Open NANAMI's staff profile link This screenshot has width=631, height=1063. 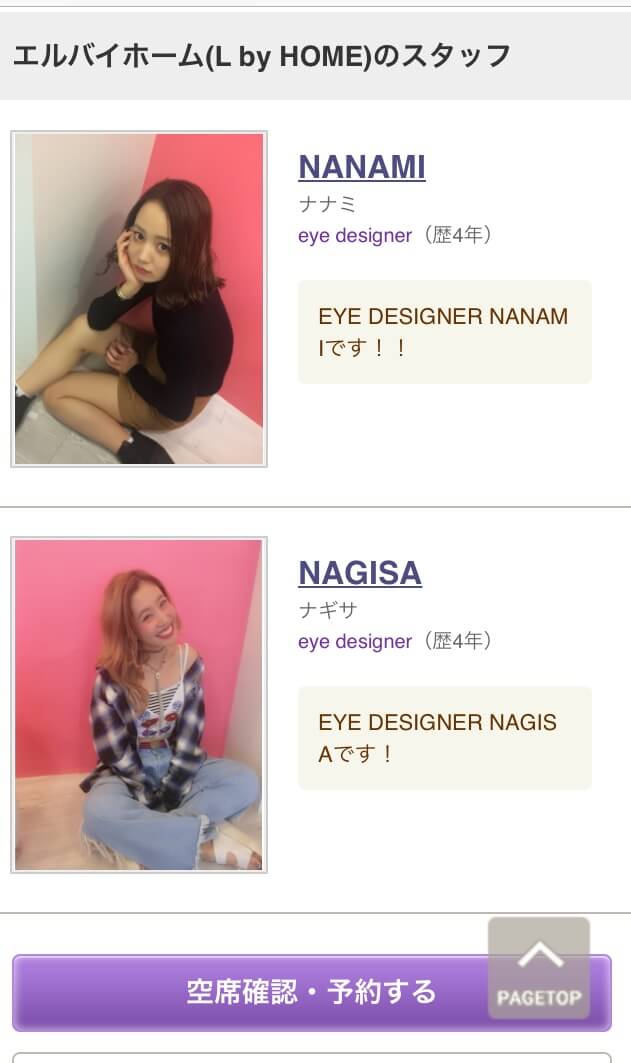pyautogui.click(x=361, y=167)
